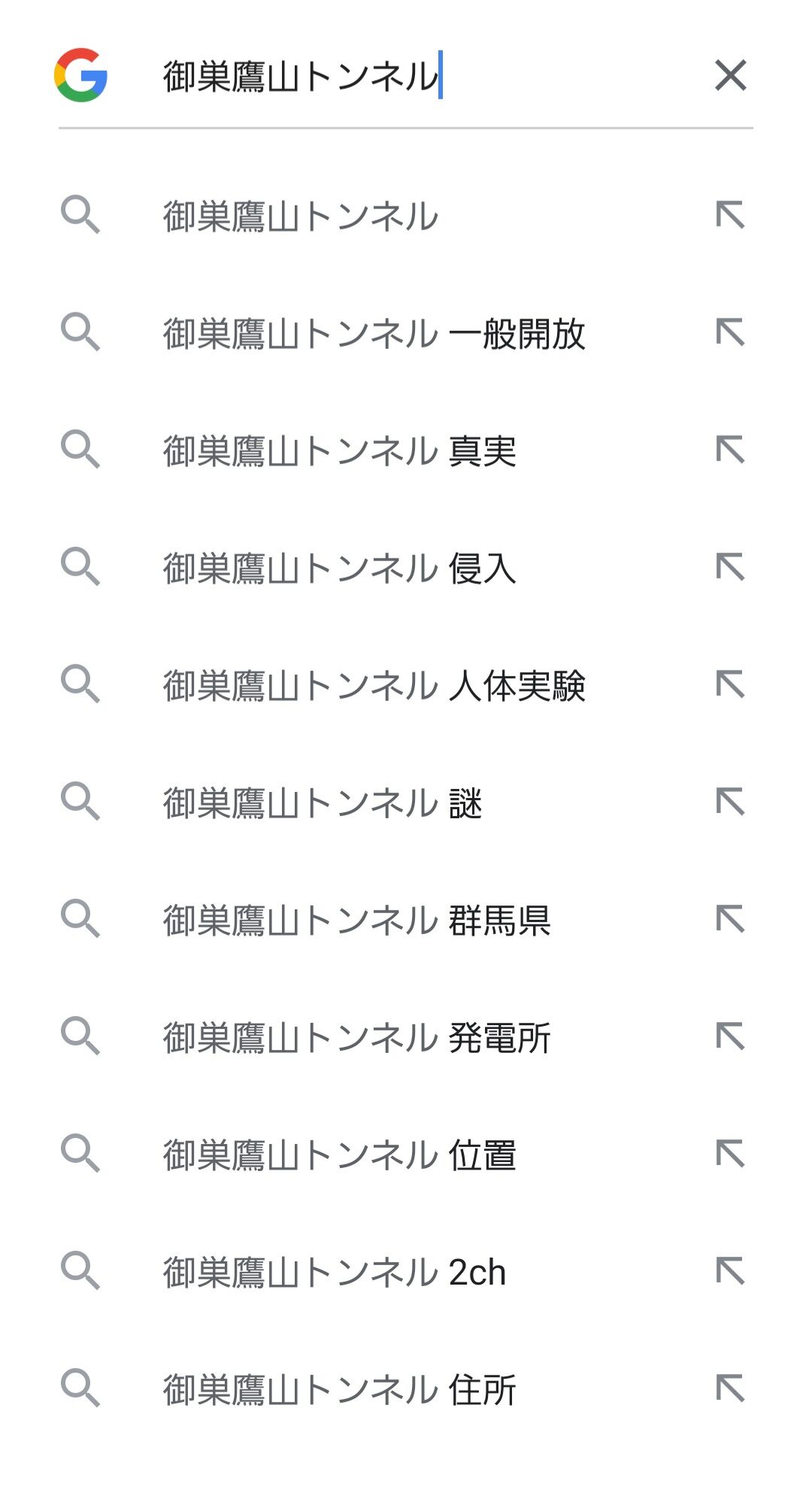Choose the 御巣鷹山トンネル 発電所 suggestion
Image resolution: width=812 pixels, height=1508 pixels.
pos(356,1038)
